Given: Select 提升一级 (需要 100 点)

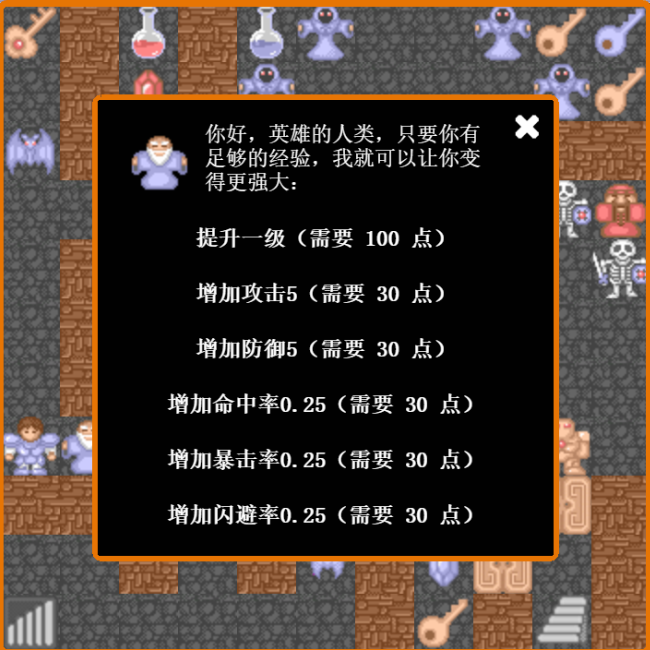Looking at the screenshot, I should (321, 239).
